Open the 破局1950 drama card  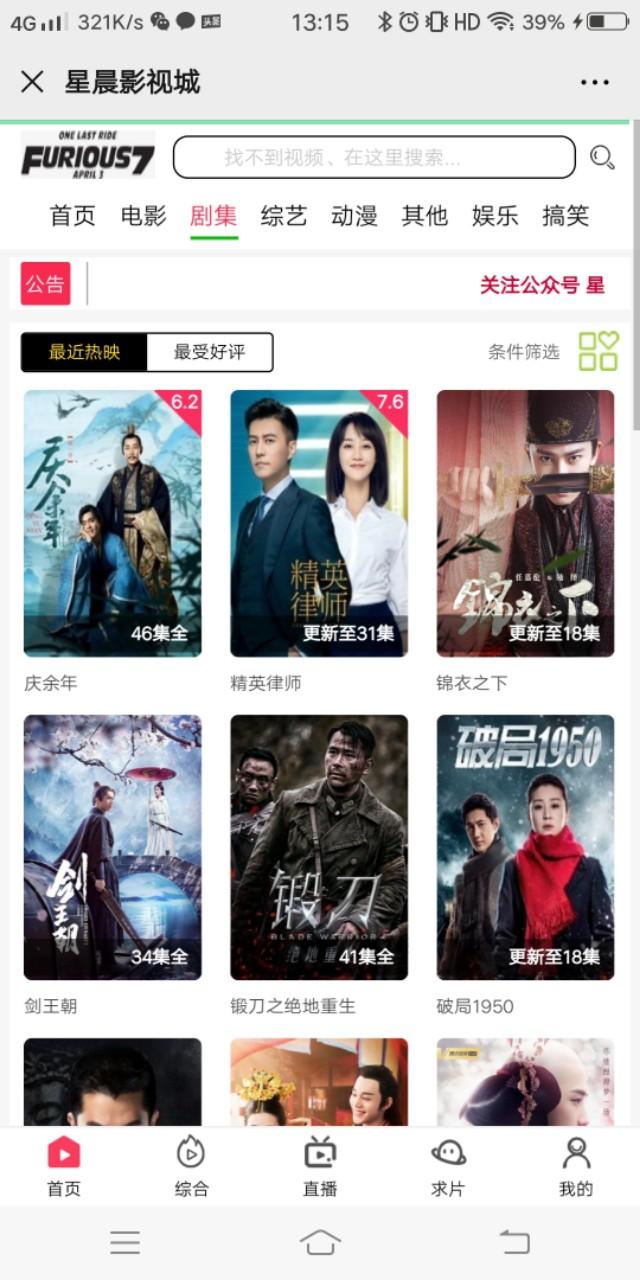coord(525,847)
